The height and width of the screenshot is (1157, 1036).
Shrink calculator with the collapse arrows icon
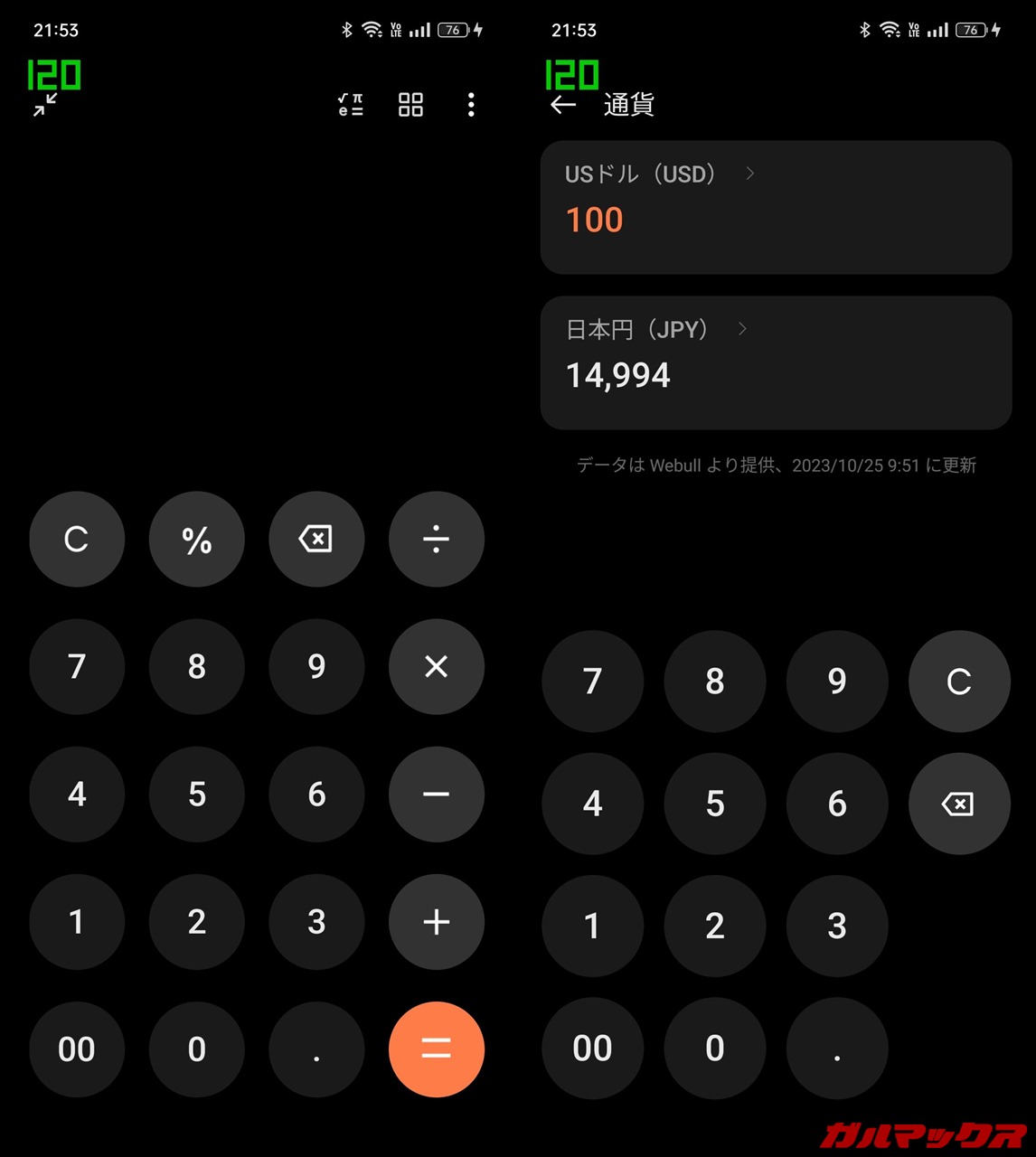click(x=45, y=105)
